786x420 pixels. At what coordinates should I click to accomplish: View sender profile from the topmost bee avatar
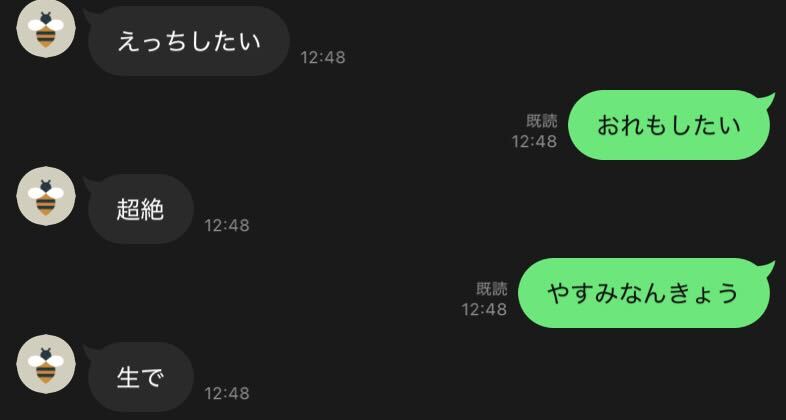[46, 28]
